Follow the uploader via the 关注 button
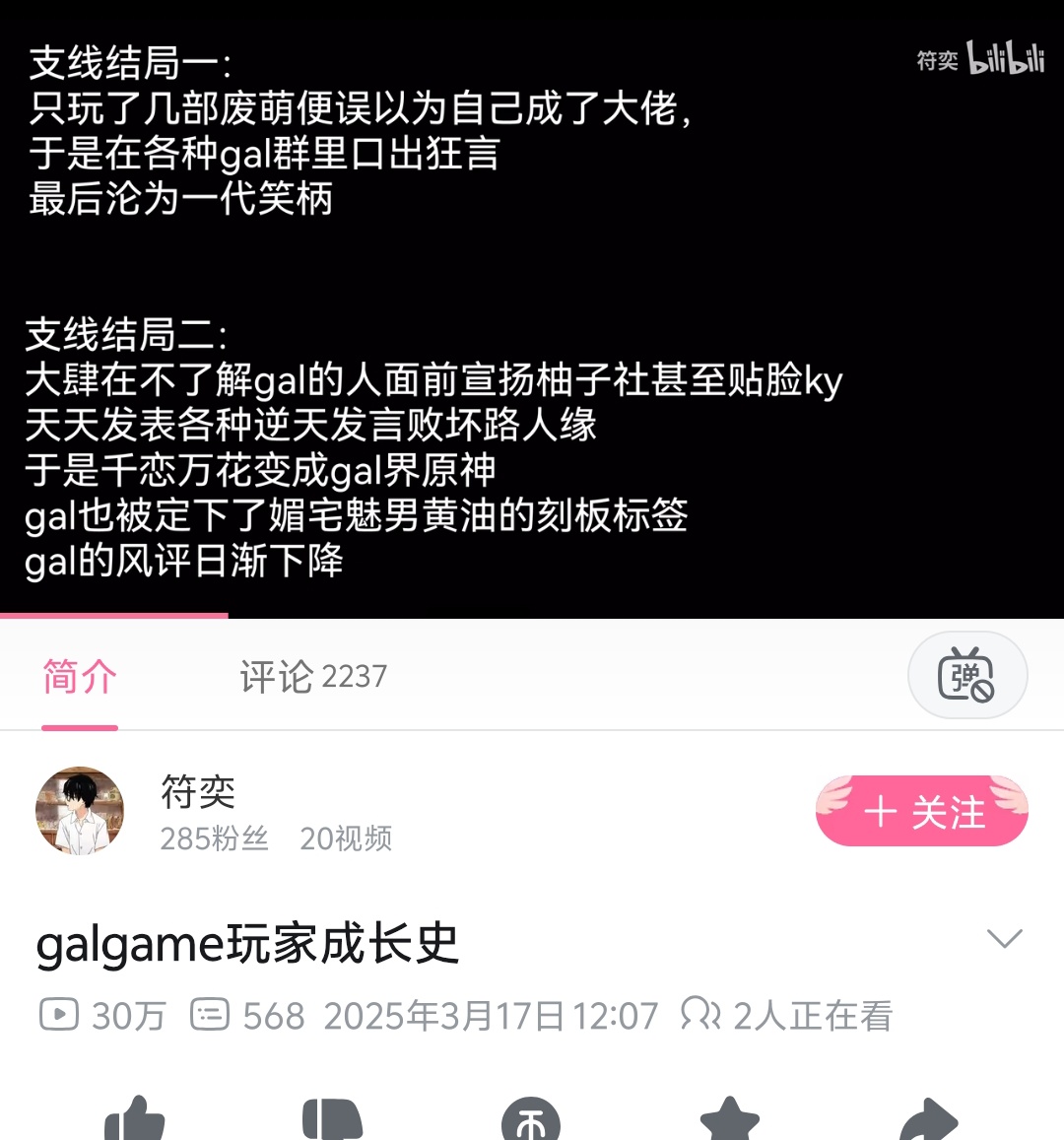Screen dimensions: 1064x1140 pos(921,810)
